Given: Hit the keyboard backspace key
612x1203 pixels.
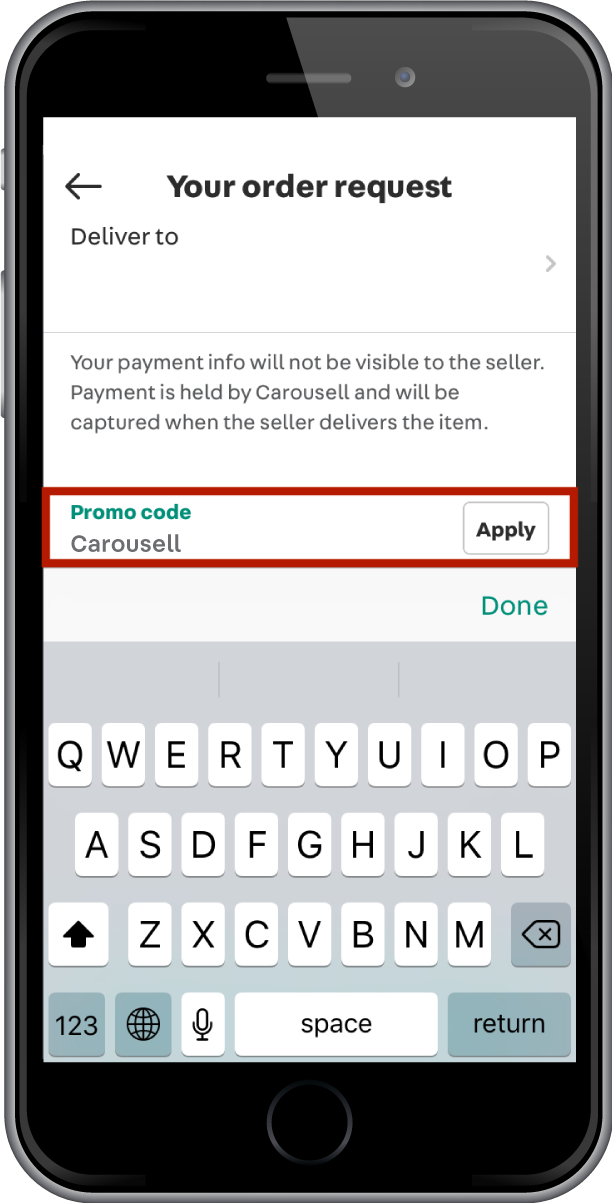Looking at the screenshot, I should coord(541,935).
